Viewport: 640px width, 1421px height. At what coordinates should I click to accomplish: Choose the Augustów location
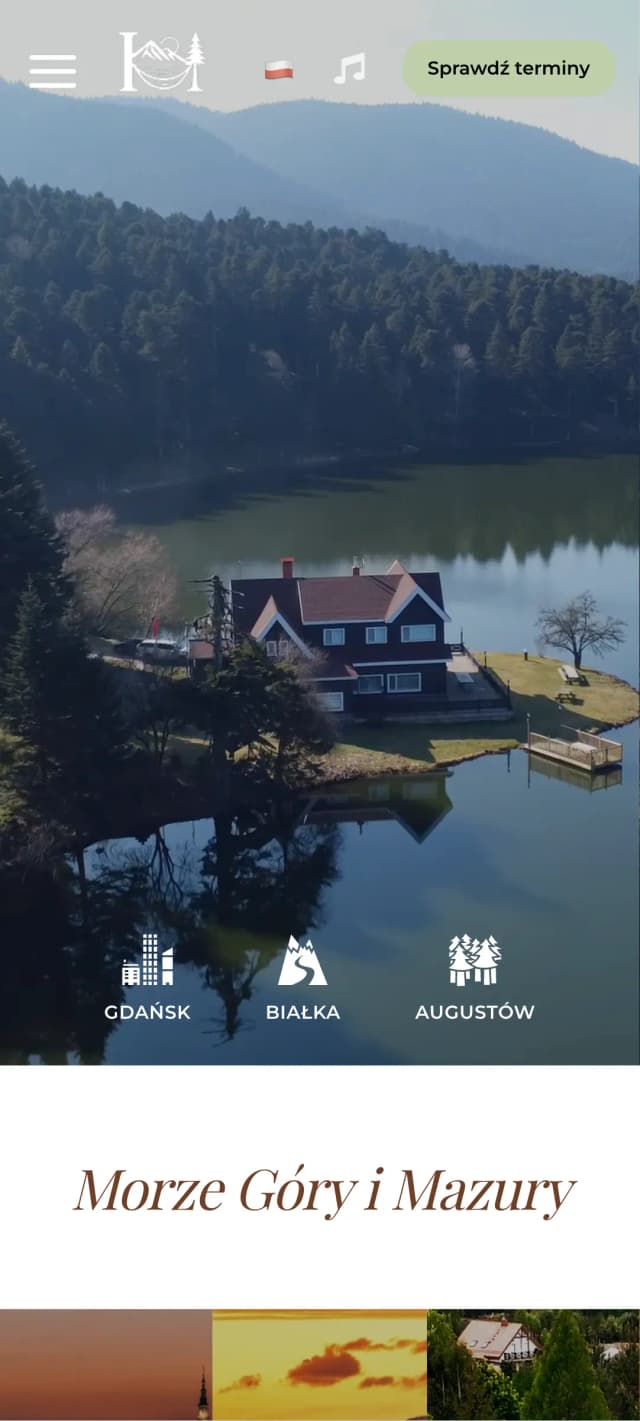pos(474,978)
